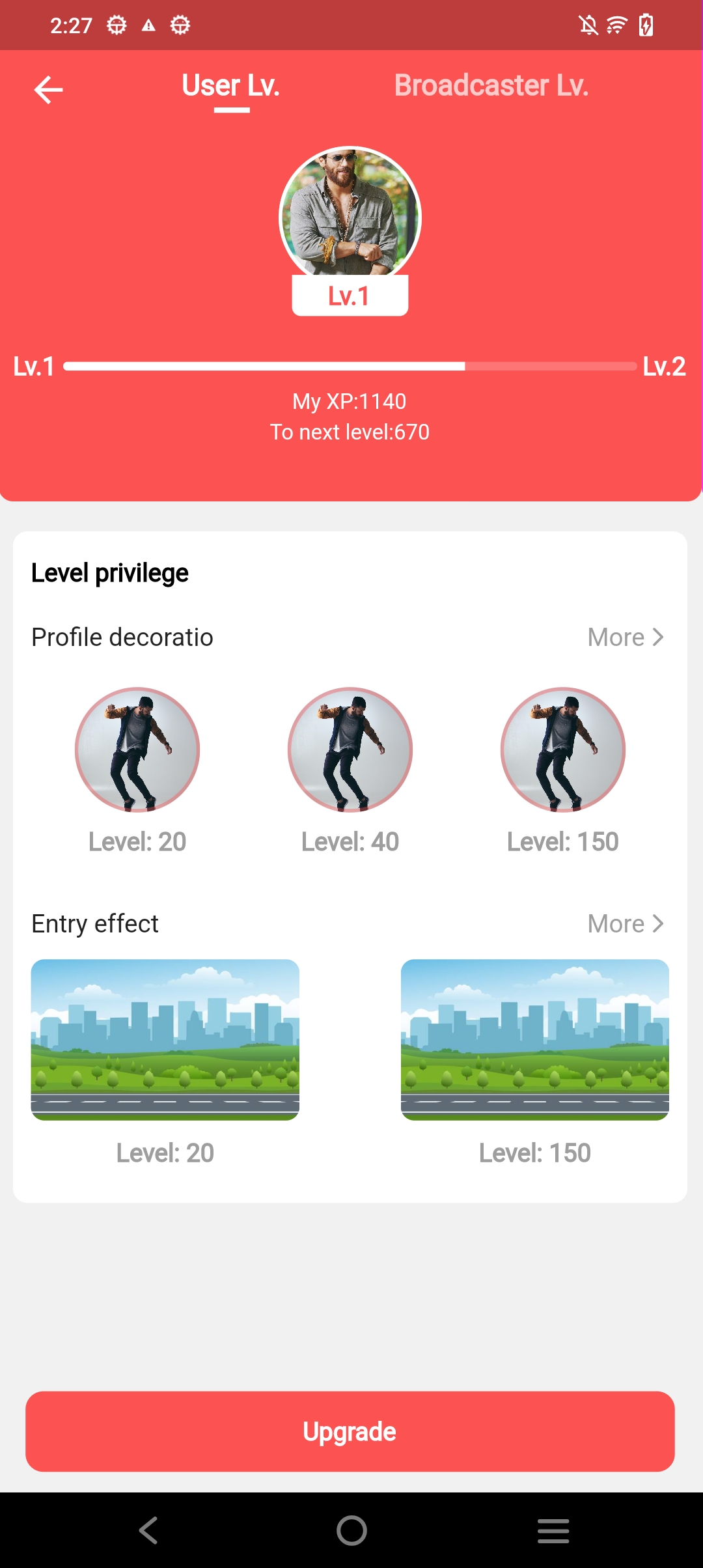Viewport: 703px width, 1568px height.
Task: Go back using the top arrow
Action: pos(48,89)
